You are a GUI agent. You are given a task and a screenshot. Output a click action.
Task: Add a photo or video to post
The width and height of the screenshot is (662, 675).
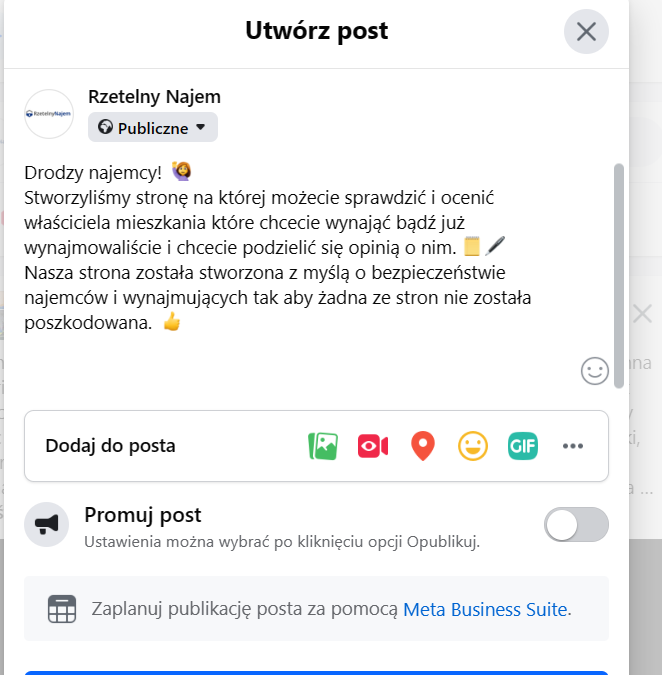(323, 446)
